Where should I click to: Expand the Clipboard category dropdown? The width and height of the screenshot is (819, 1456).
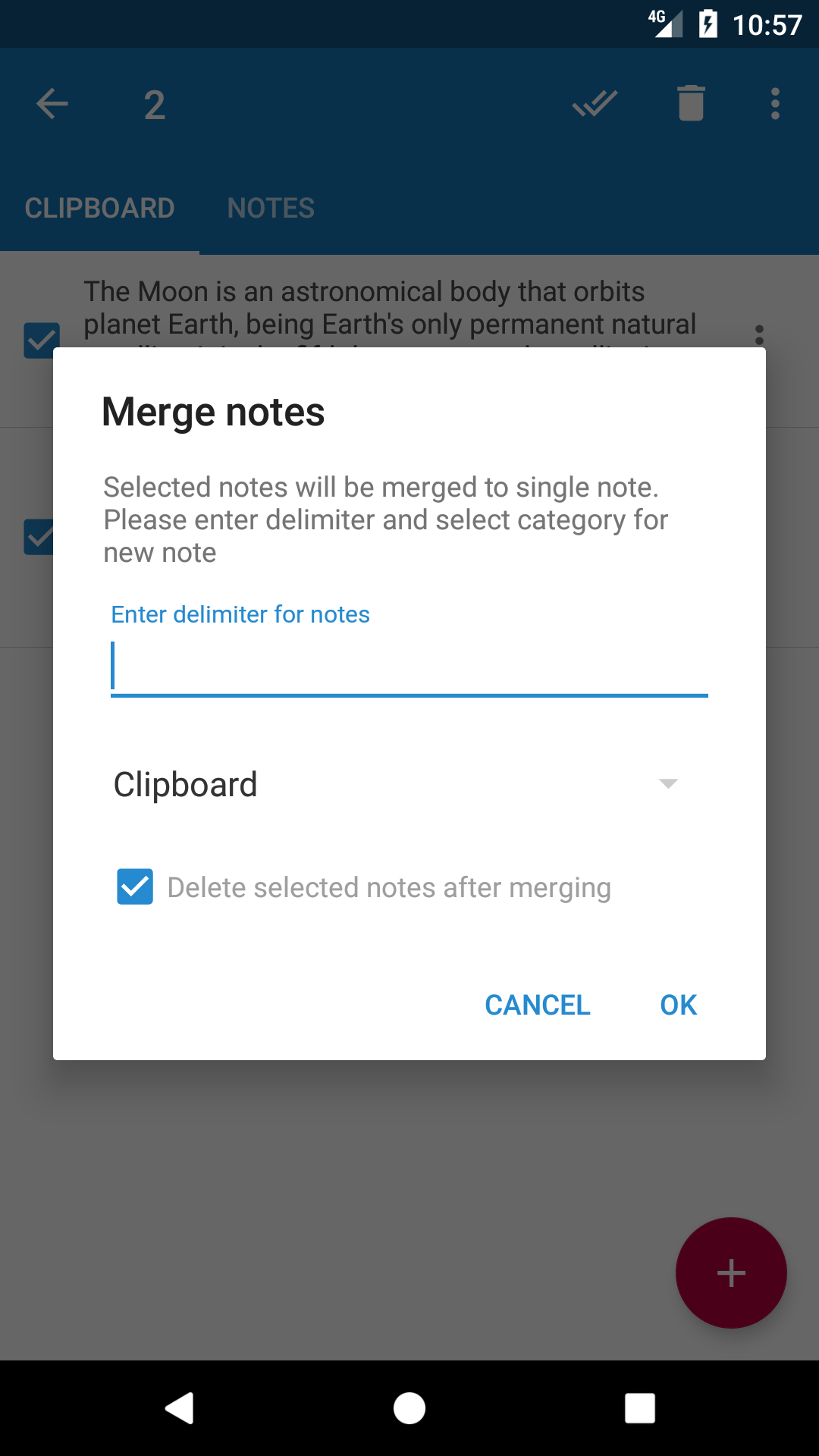(x=396, y=784)
